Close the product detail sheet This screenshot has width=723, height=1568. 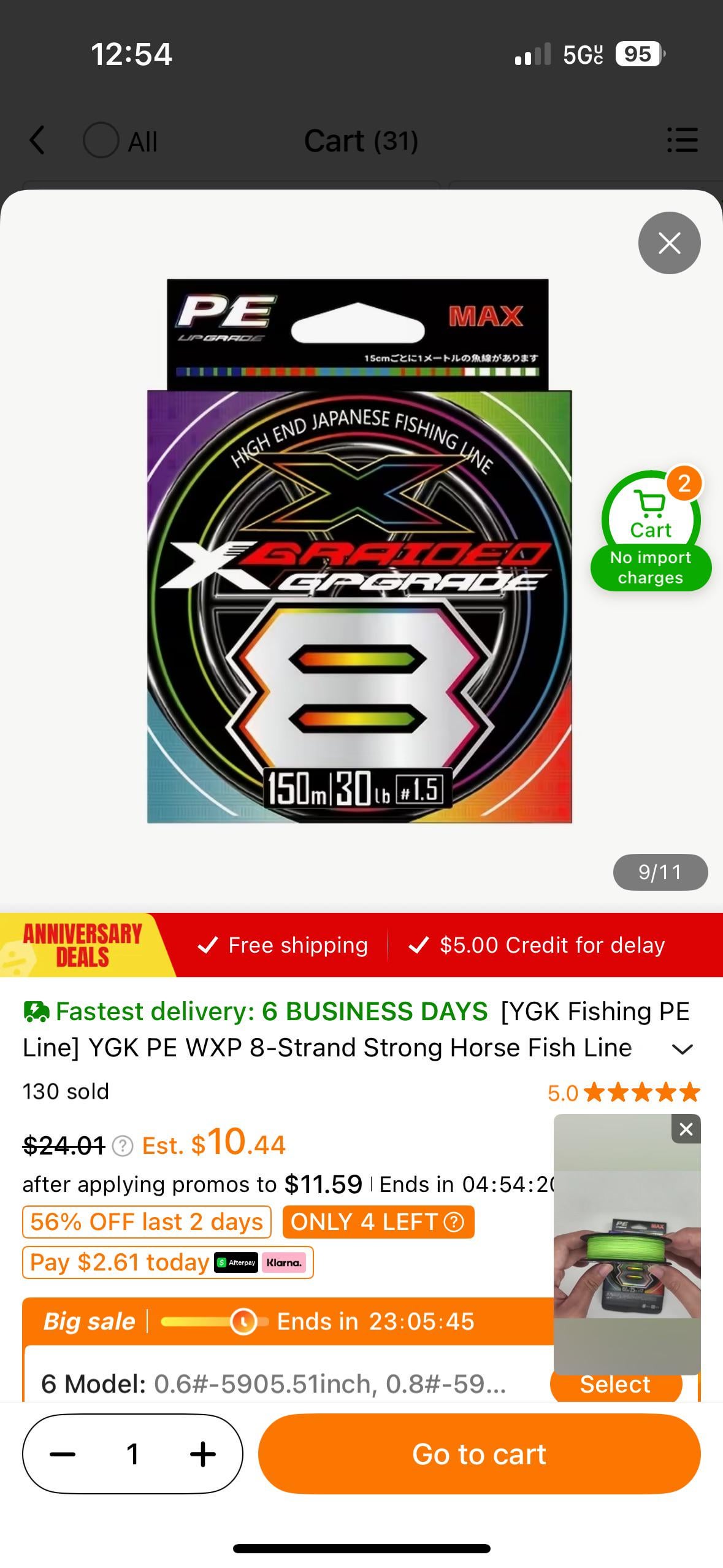coord(669,243)
